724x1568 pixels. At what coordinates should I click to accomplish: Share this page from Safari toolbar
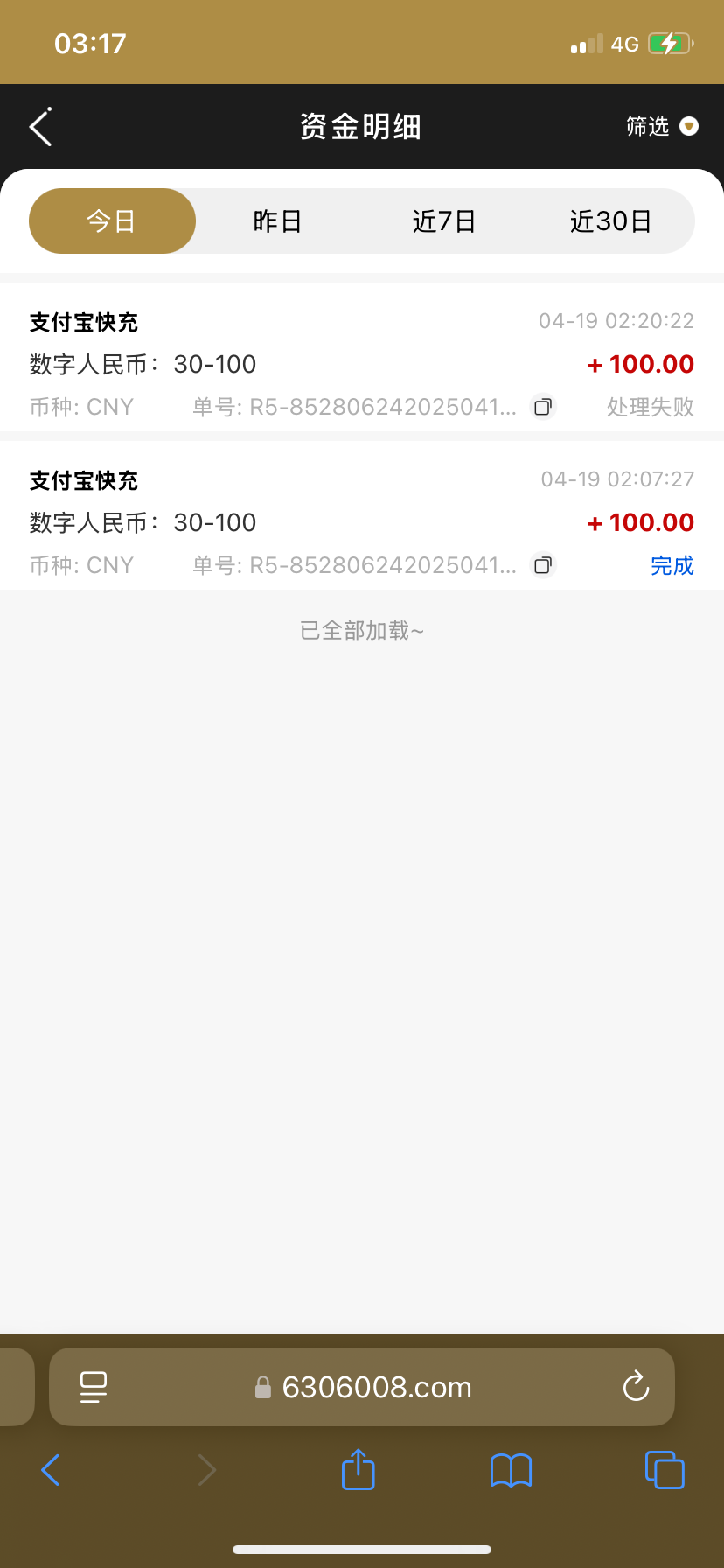point(358,1469)
